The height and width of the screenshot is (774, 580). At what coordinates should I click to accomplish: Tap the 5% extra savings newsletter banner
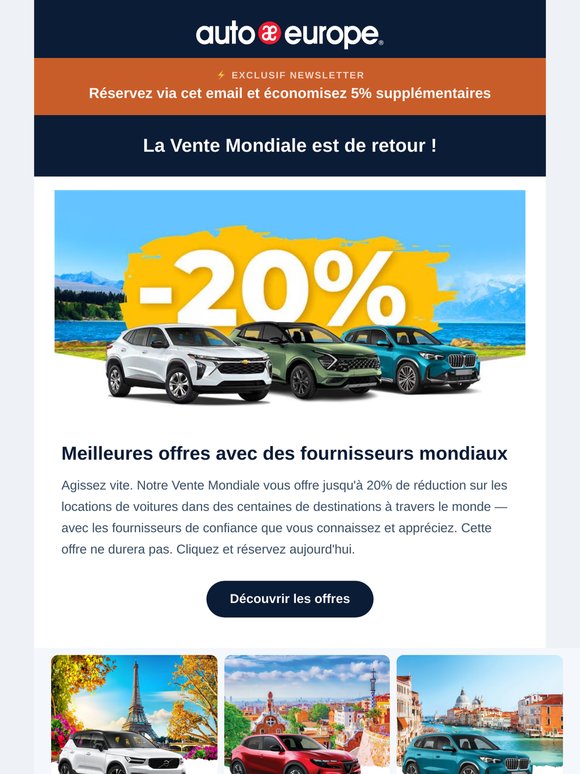(290, 86)
